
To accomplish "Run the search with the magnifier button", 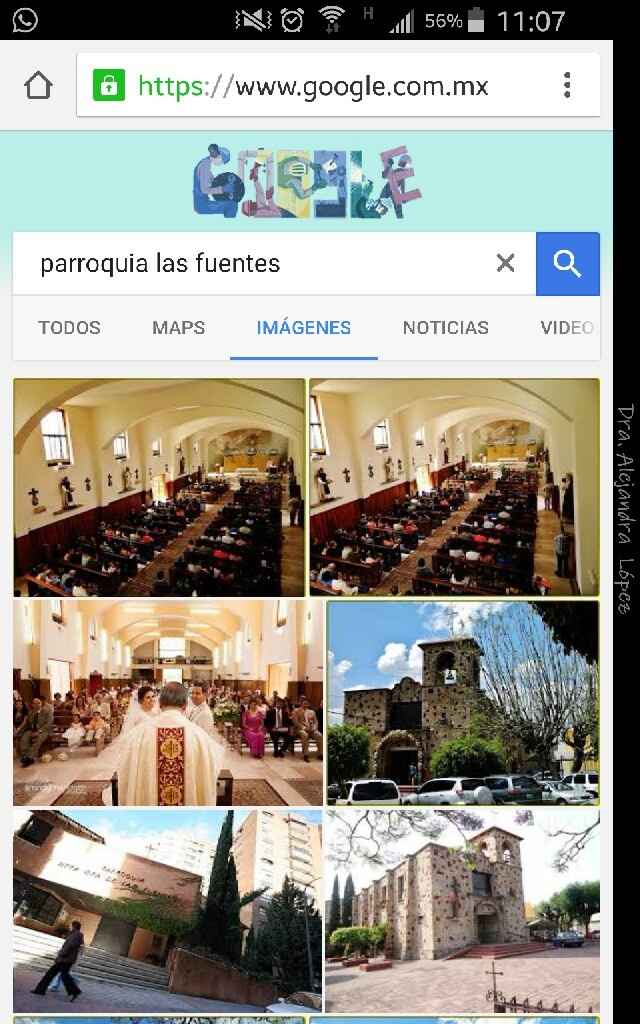I will point(567,264).
